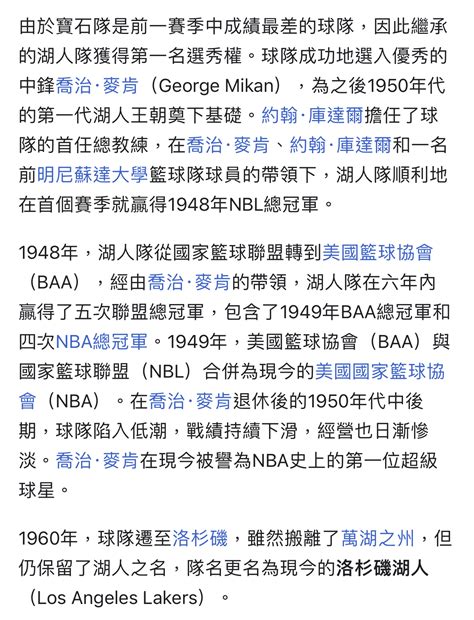Visit the 洛杉磯 link
Image resolution: width=474 pixels, height=620 pixels.
tap(200, 538)
